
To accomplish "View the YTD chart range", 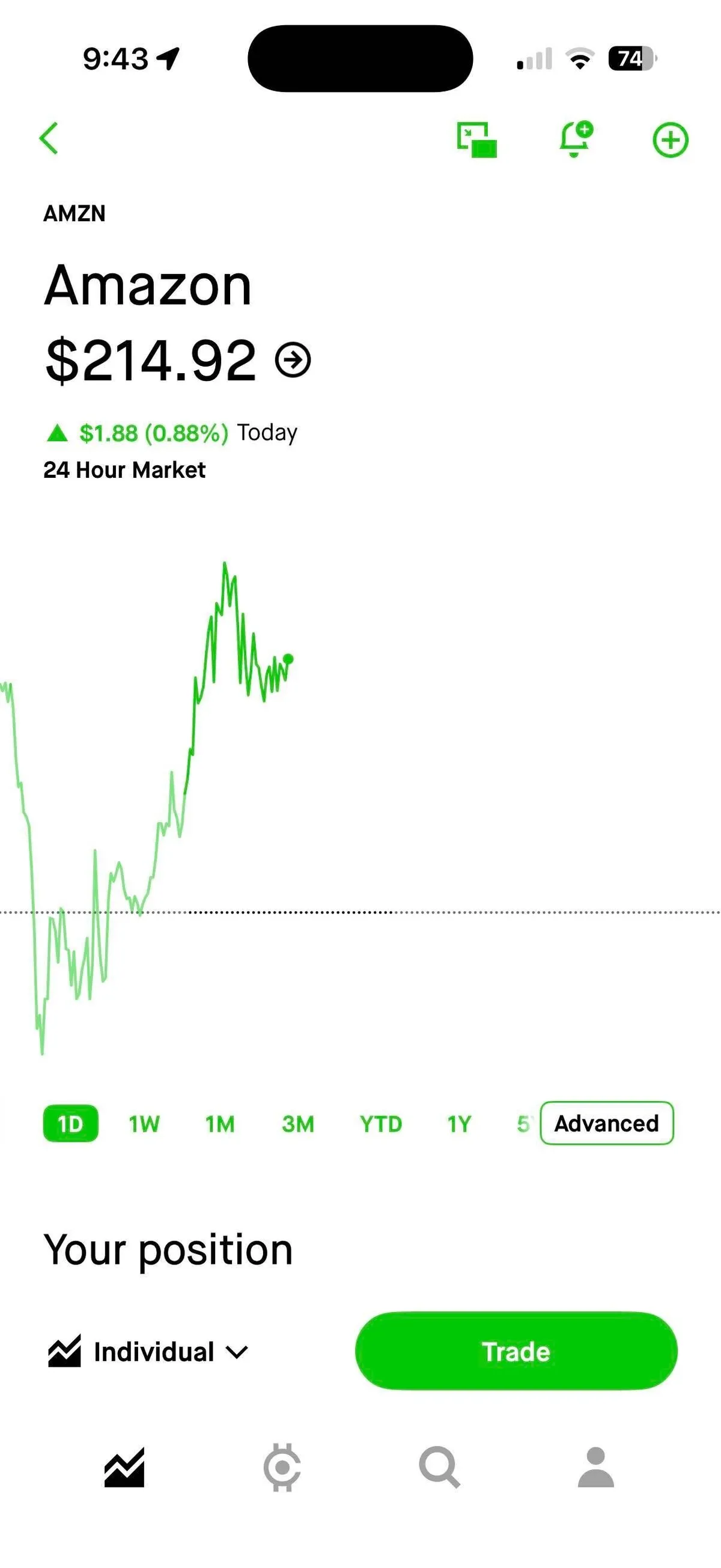I will point(381,1124).
